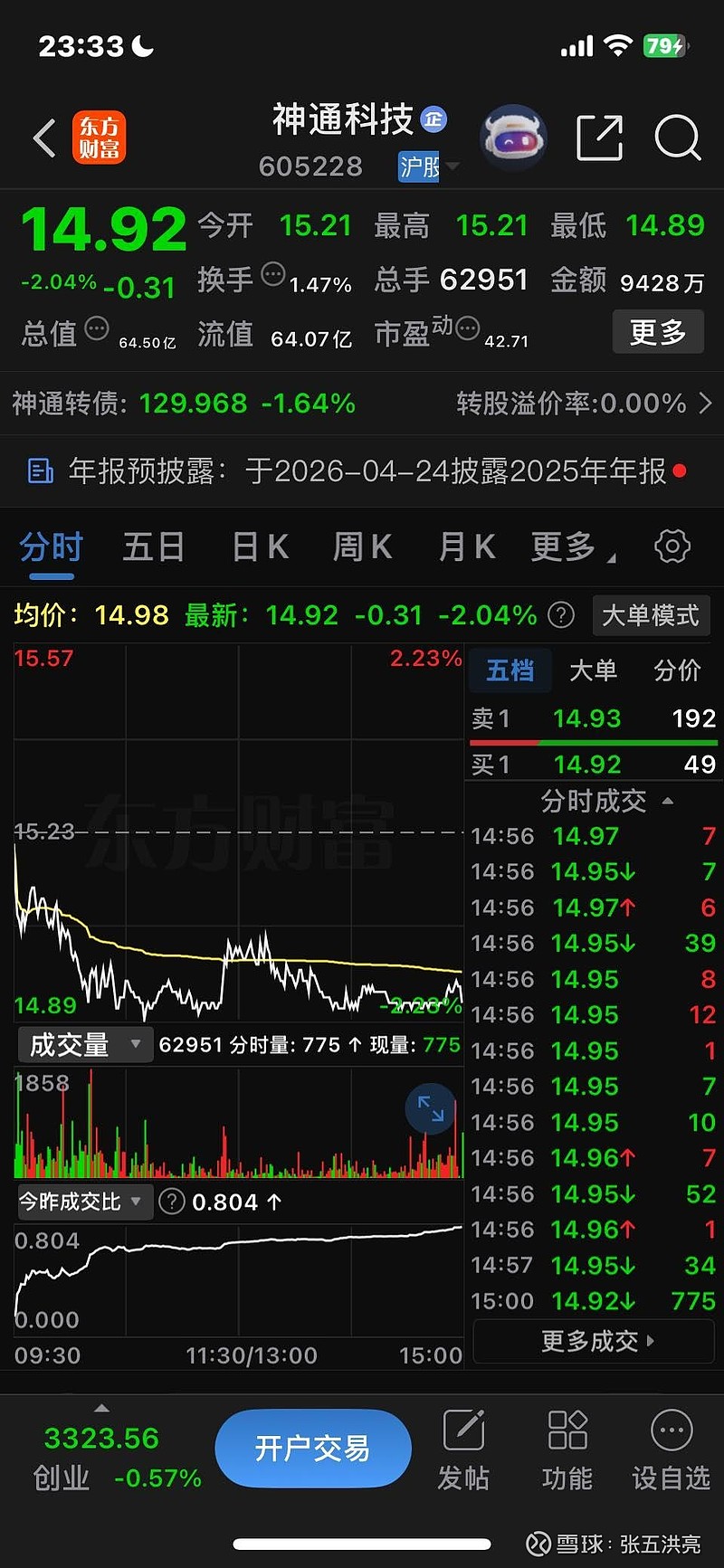This screenshot has width=724, height=1568.
Task: Expand chart to fullscreen with blue arrows icon
Action: tap(430, 1107)
